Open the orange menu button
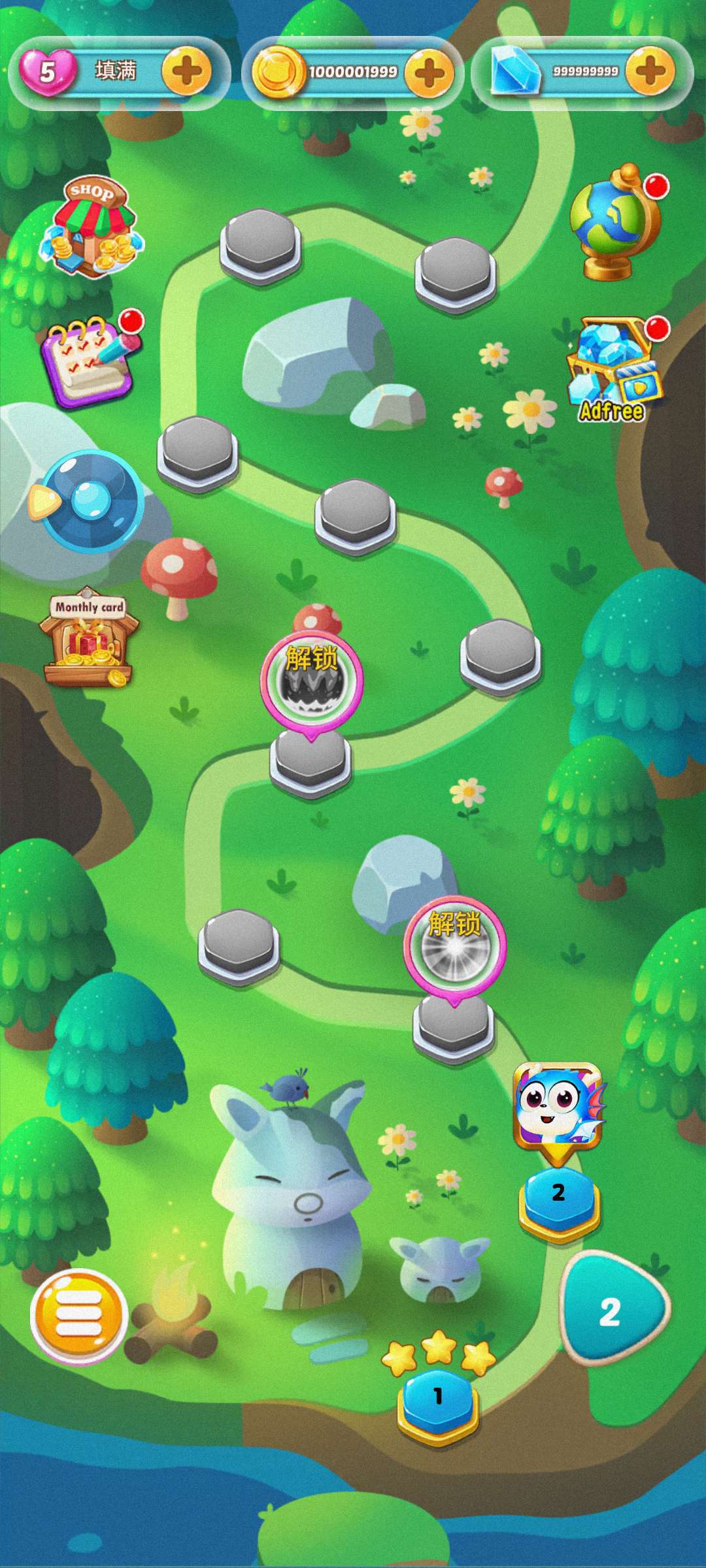The height and width of the screenshot is (1568, 706). pyautogui.click(x=78, y=1316)
